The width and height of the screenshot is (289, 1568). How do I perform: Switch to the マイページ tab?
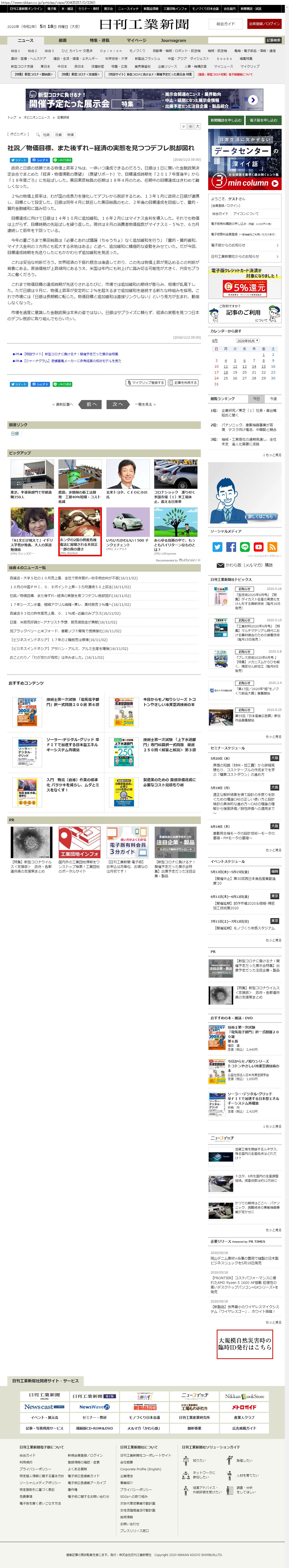click(136, 40)
